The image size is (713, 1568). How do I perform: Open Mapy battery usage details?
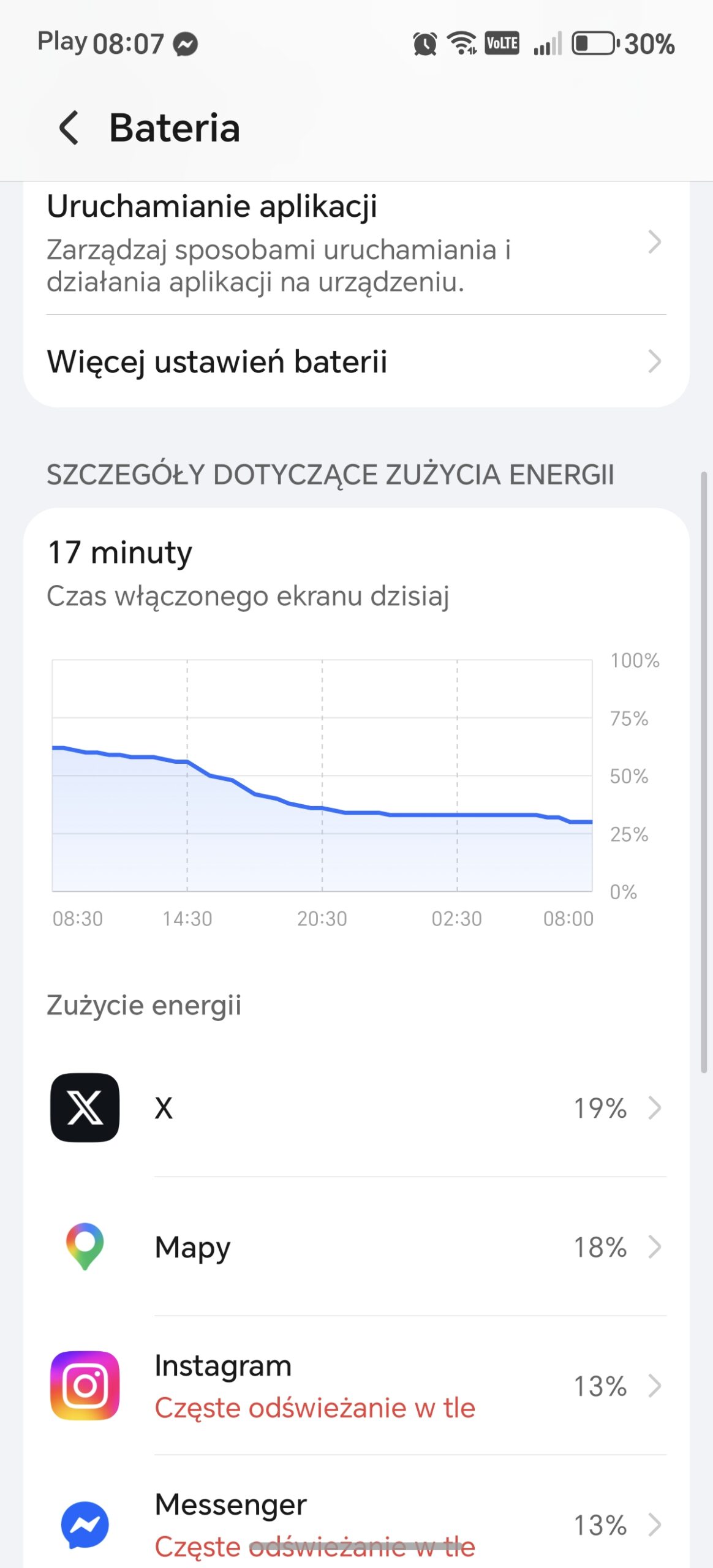point(356,1246)
